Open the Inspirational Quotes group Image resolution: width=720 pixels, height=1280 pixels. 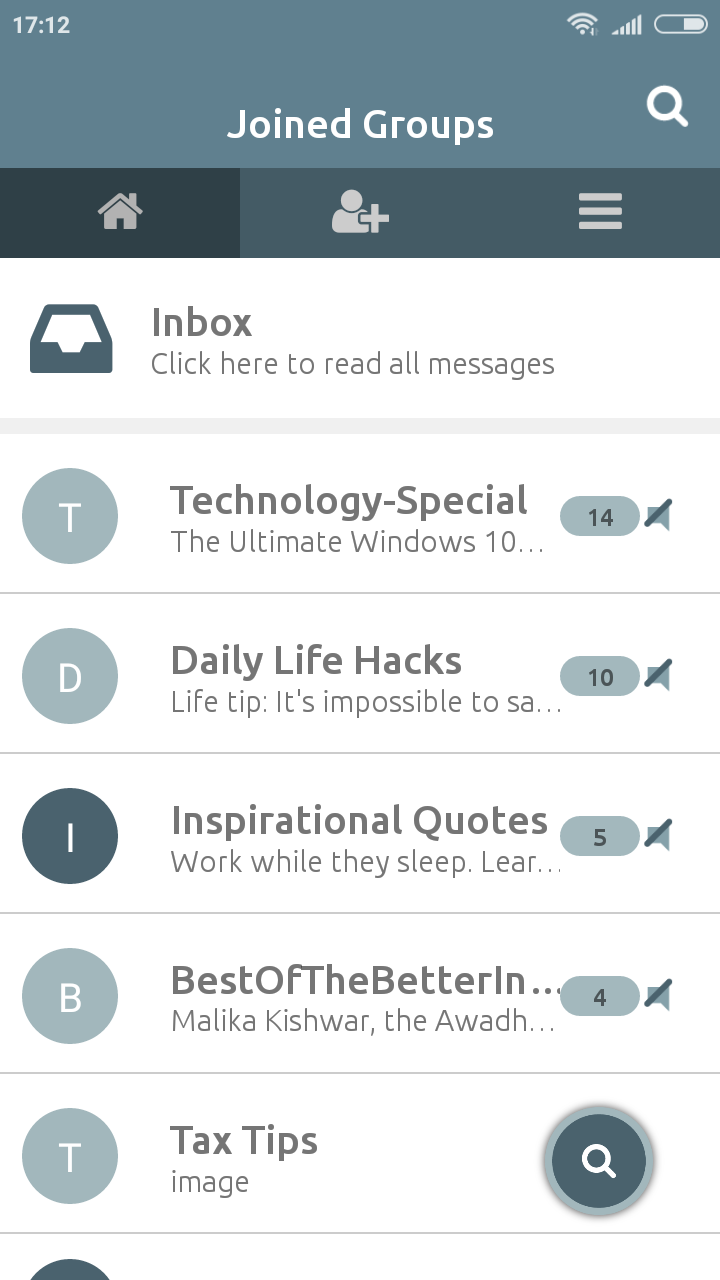(x=350, y=837)
